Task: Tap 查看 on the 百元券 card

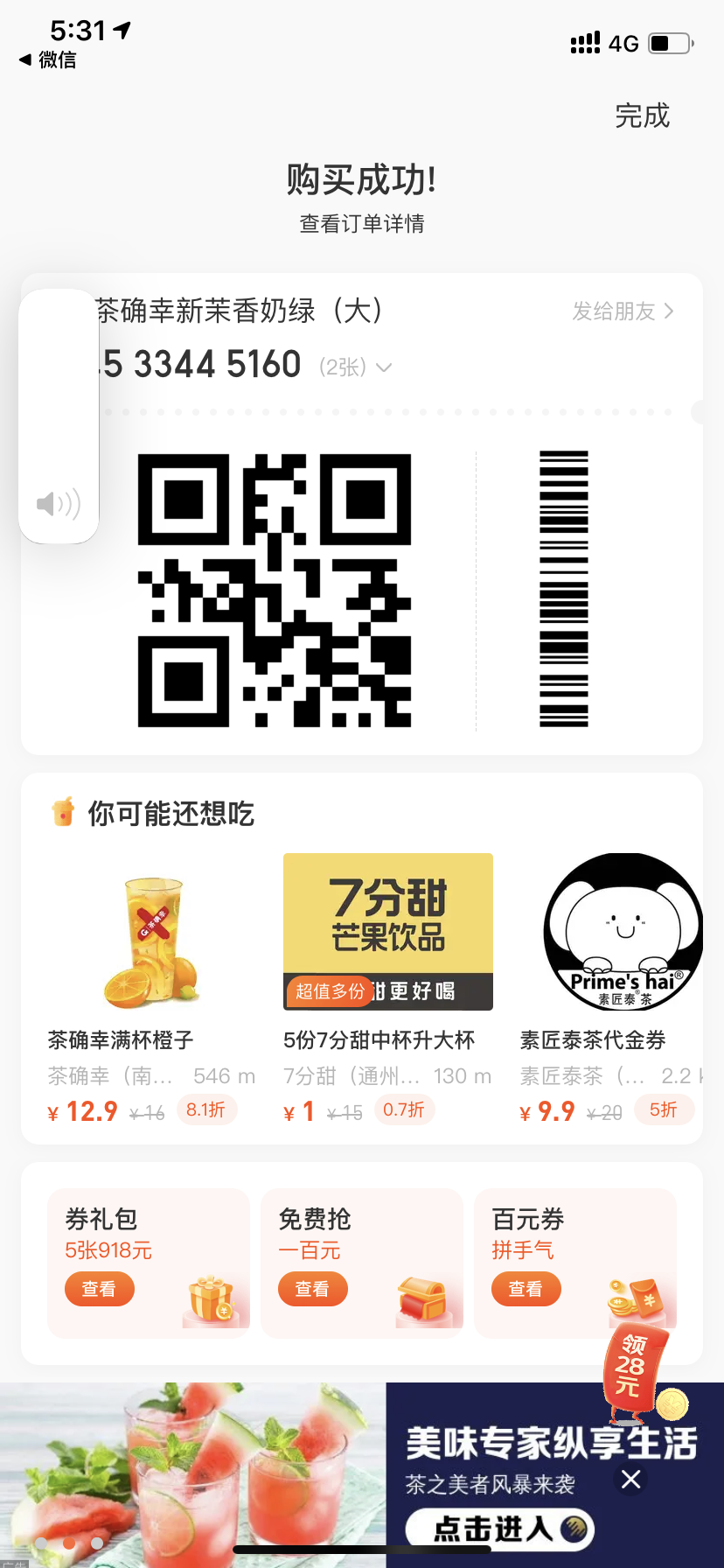Action: [x=526, y=1289]
